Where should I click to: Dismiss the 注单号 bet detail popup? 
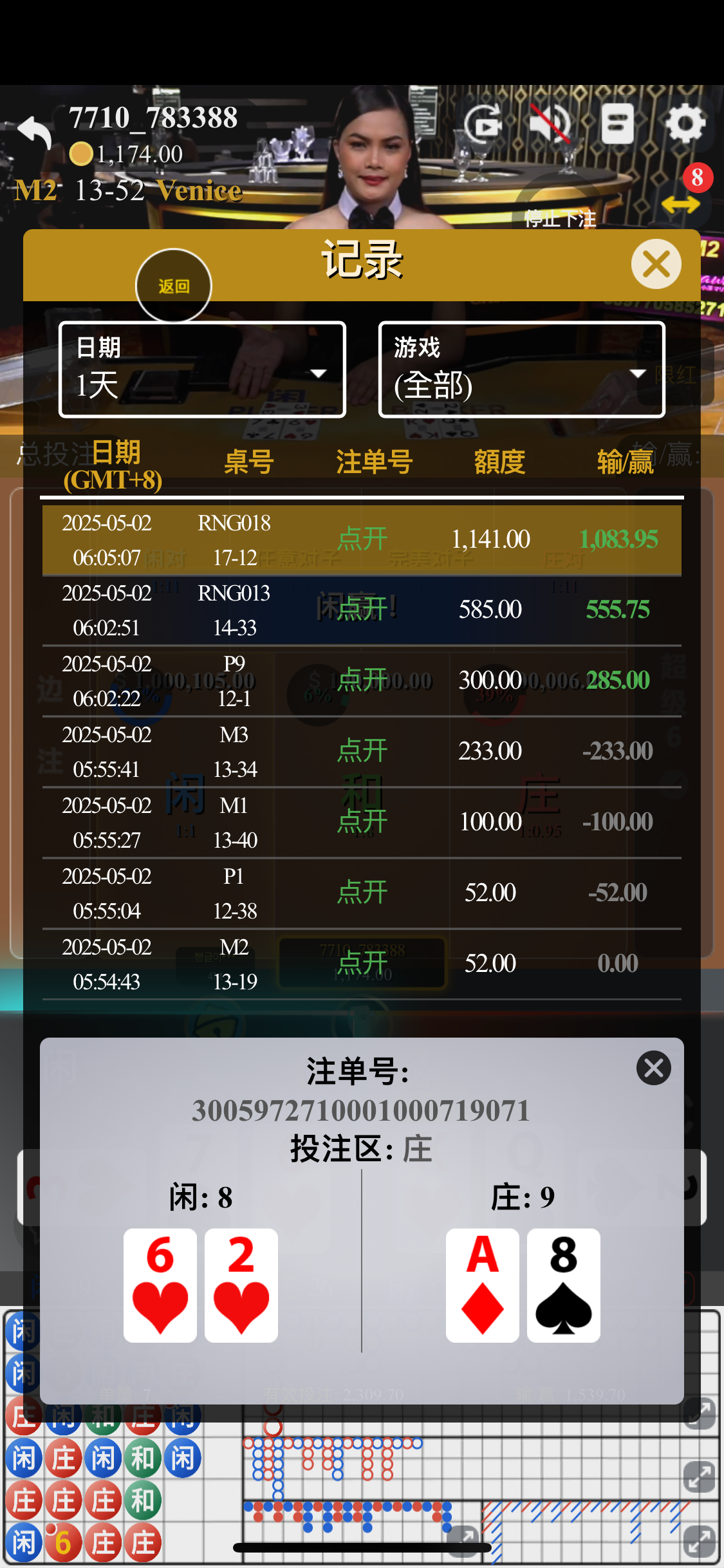coord(653,1068)
